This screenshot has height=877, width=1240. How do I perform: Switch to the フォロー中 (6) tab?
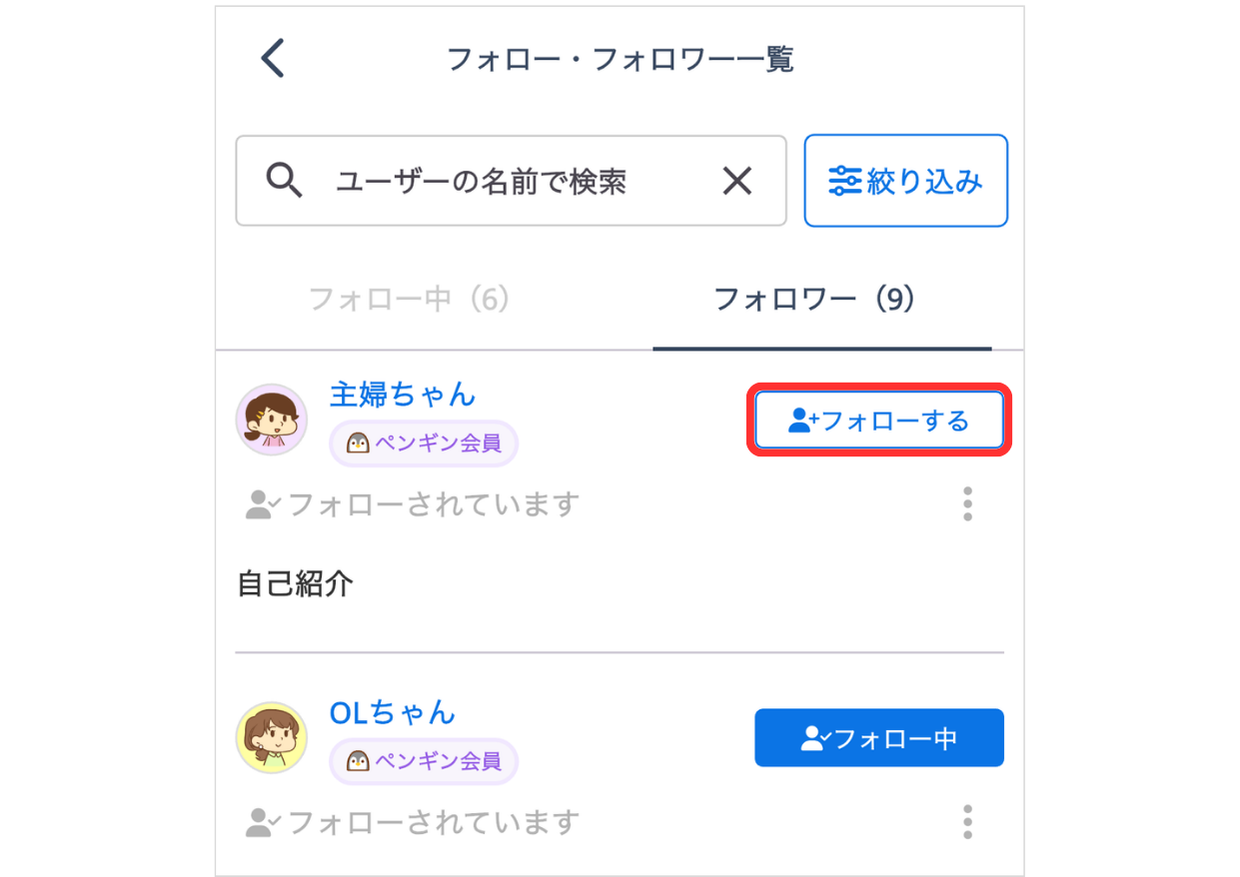(x=409, y=299)
